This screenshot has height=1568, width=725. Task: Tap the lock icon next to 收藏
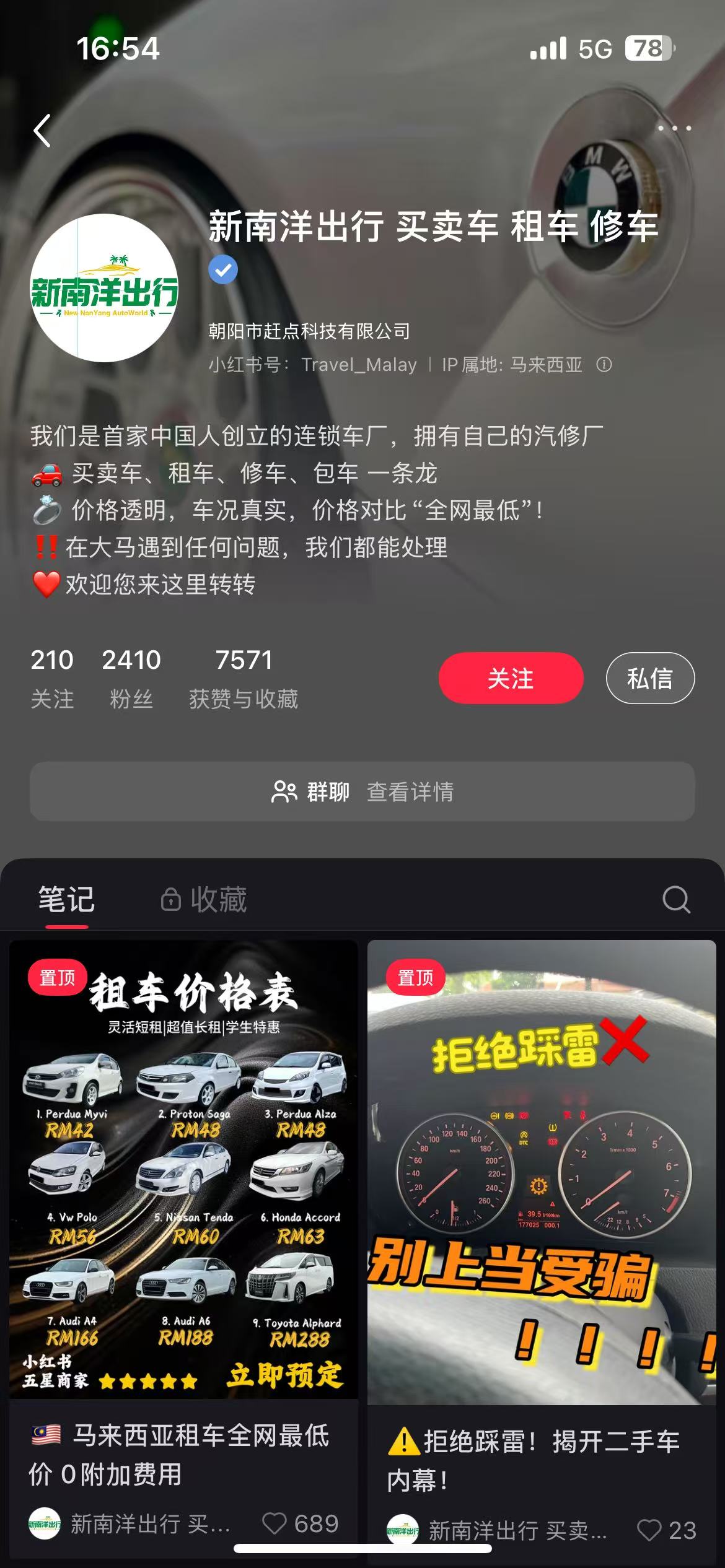169,899
